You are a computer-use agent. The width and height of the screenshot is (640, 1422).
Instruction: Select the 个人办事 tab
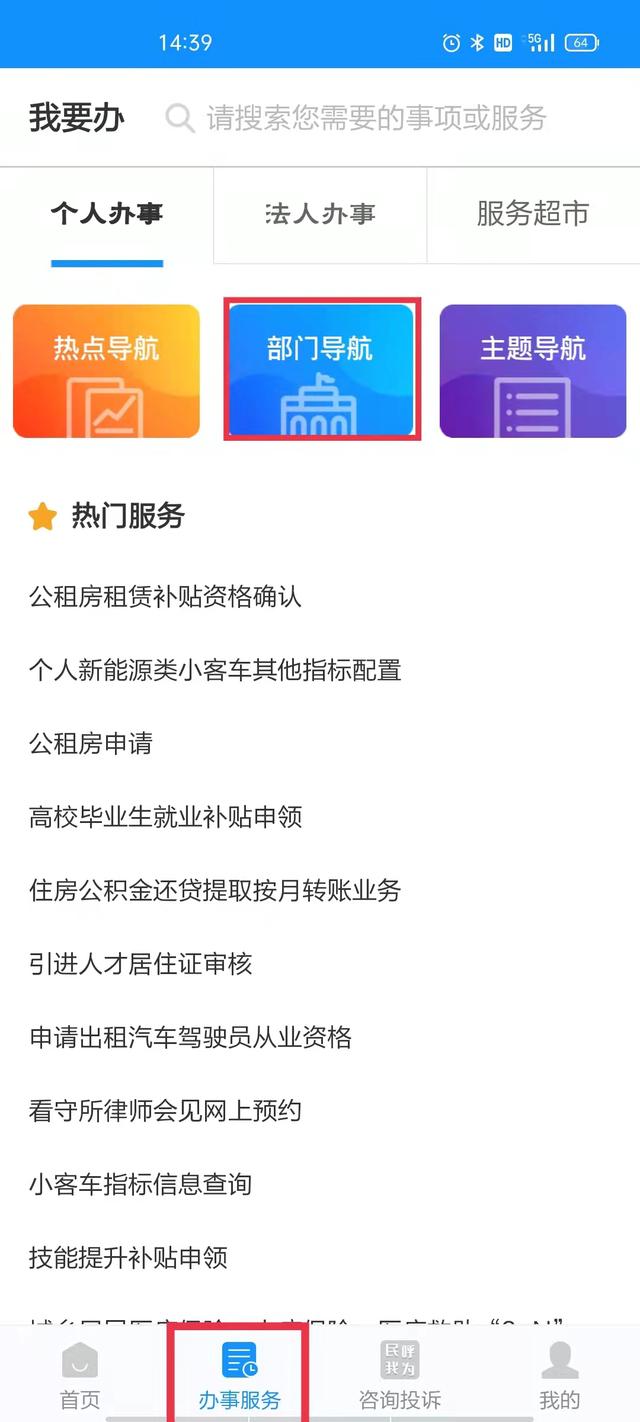click(x=107, y=214)
